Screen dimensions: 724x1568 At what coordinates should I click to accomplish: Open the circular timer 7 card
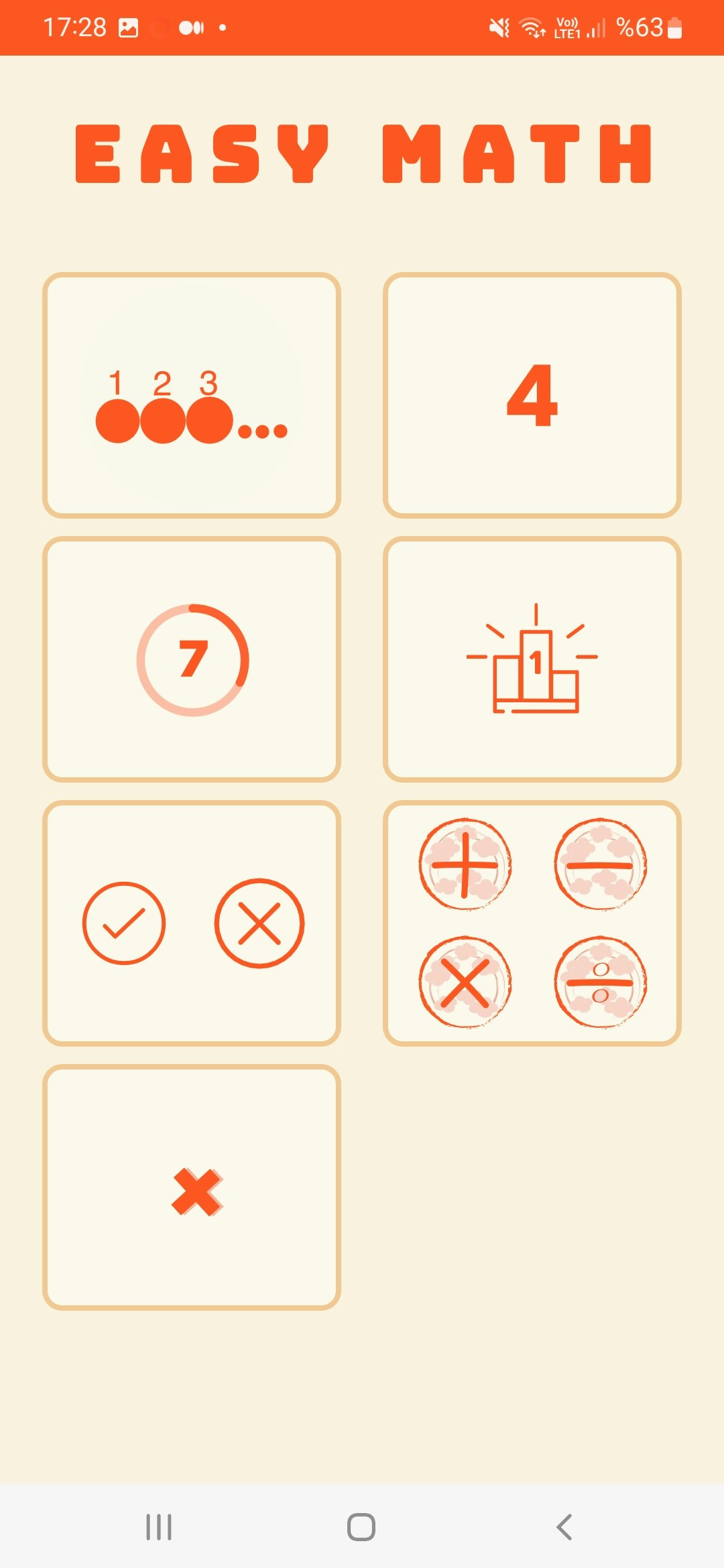(192, 659)
